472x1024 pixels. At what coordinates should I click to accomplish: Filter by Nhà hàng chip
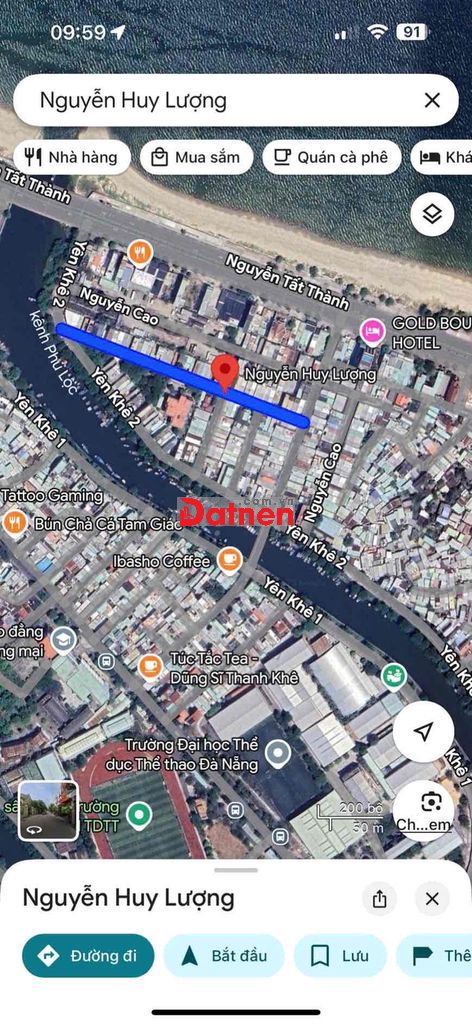(71, 157)
